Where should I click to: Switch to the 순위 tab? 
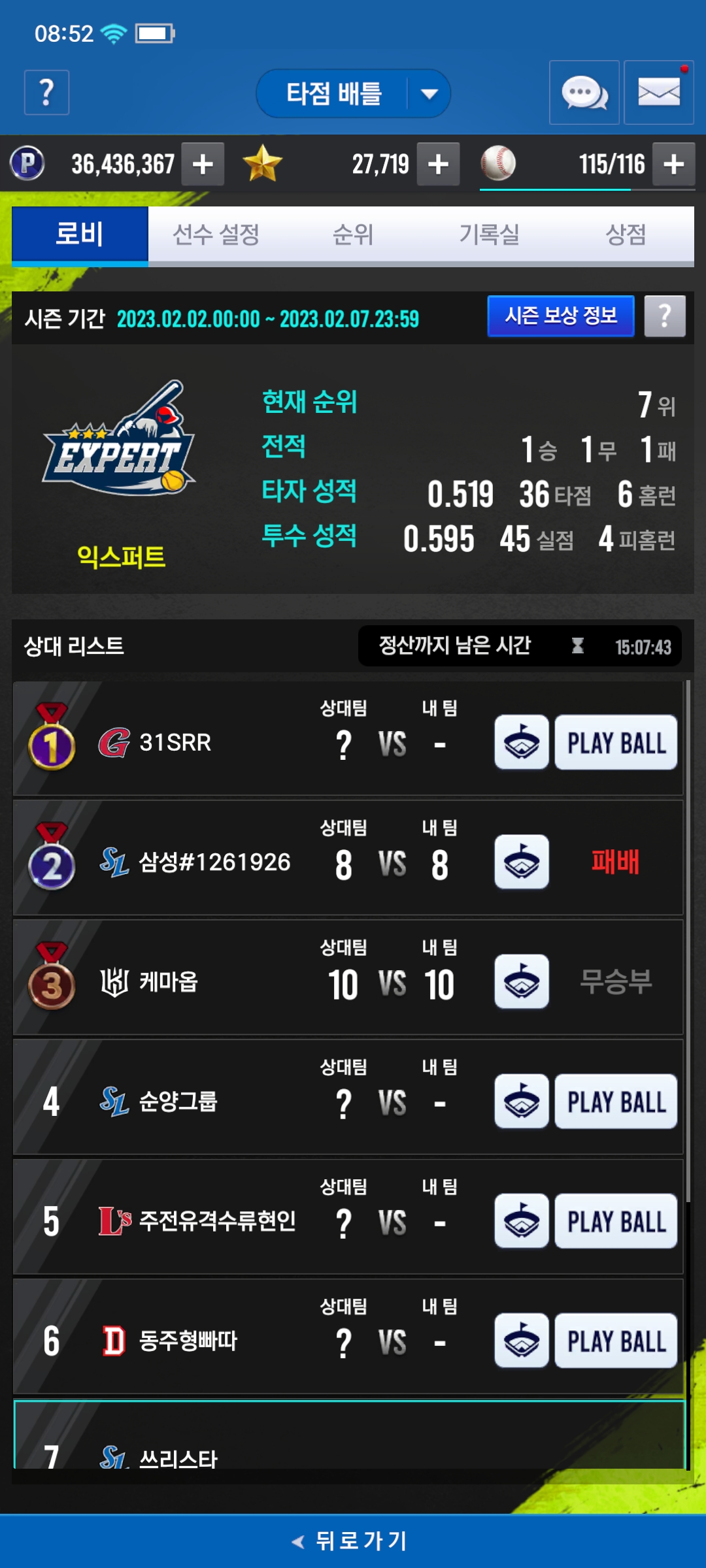(x=353, y=235)
